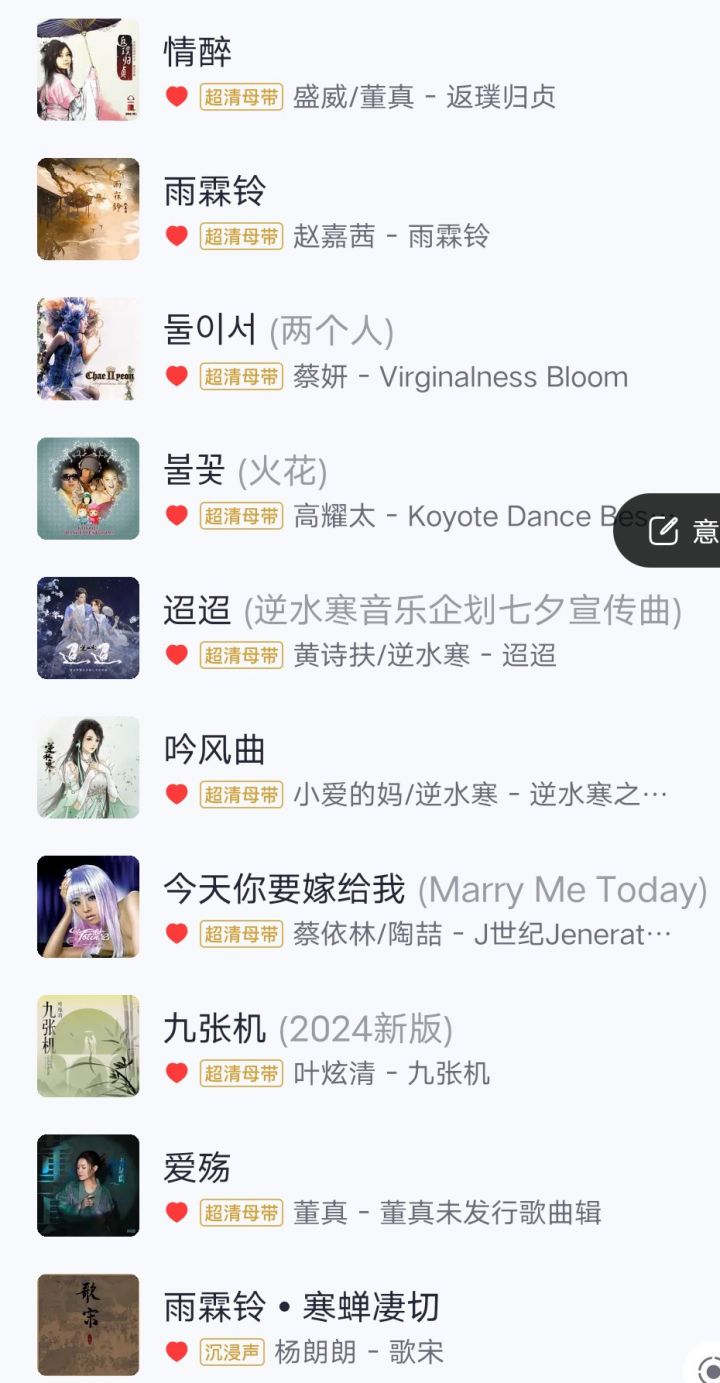
Task: Play 爱殇 by 董真
Action: [360, 1185]
